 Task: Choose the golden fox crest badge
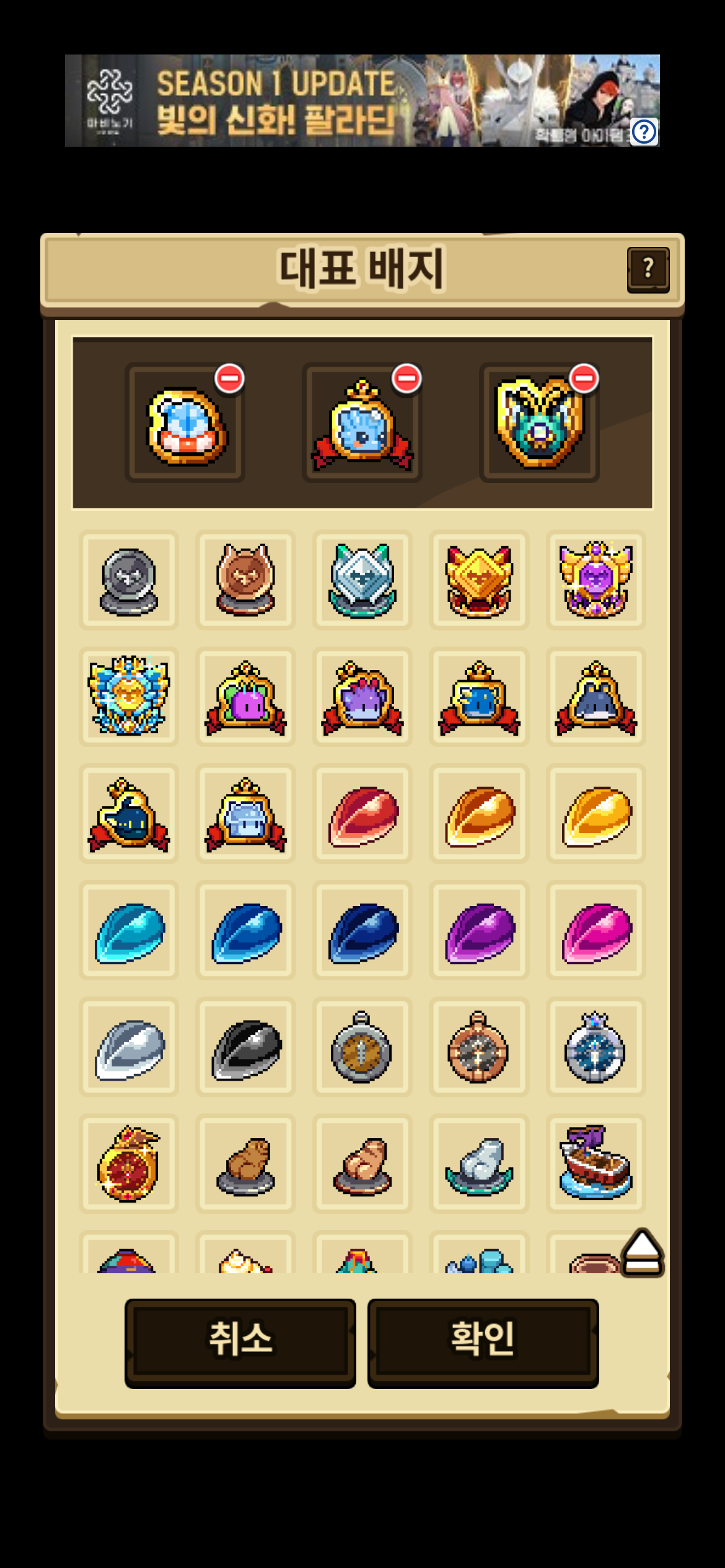click(479, 580)
